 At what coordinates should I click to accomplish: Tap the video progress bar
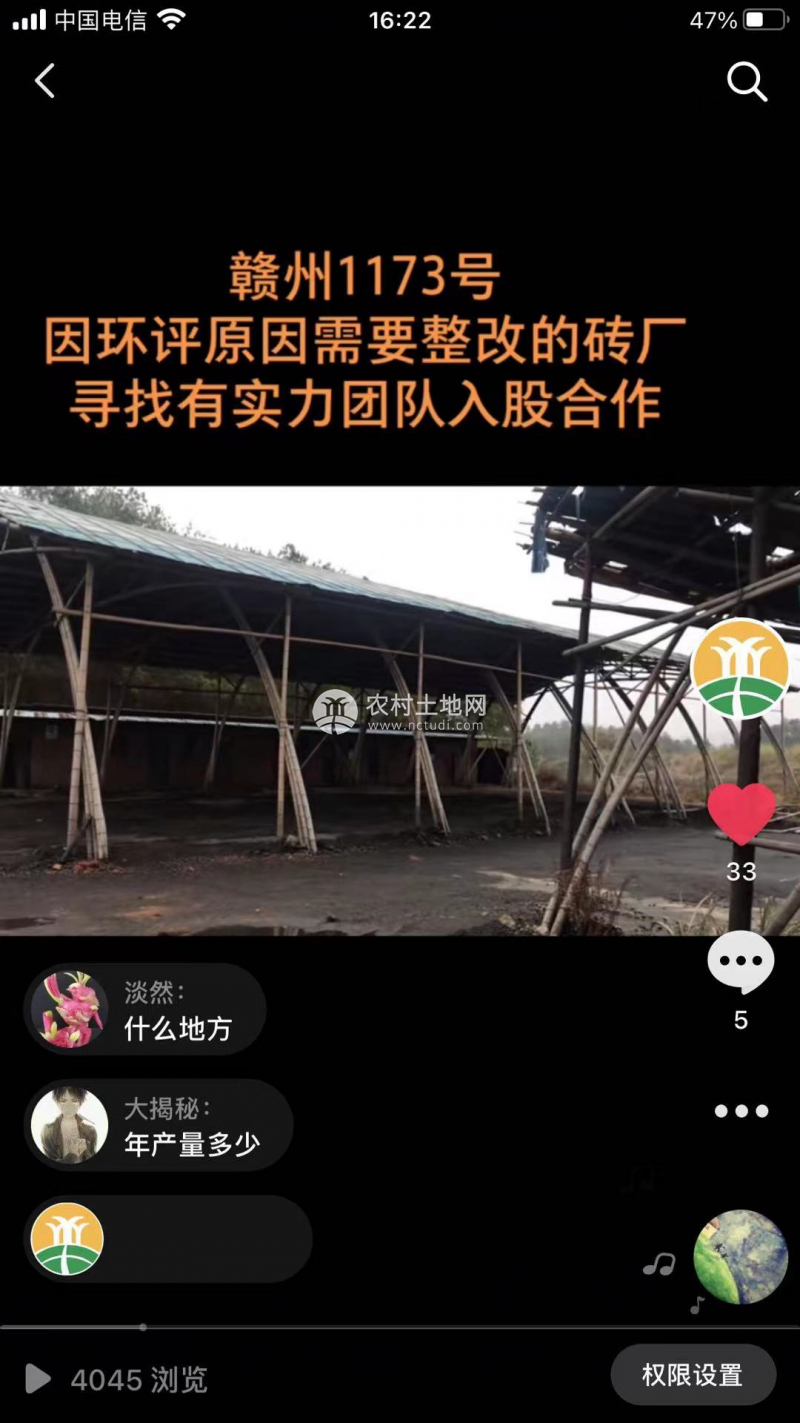(400, 1328)
